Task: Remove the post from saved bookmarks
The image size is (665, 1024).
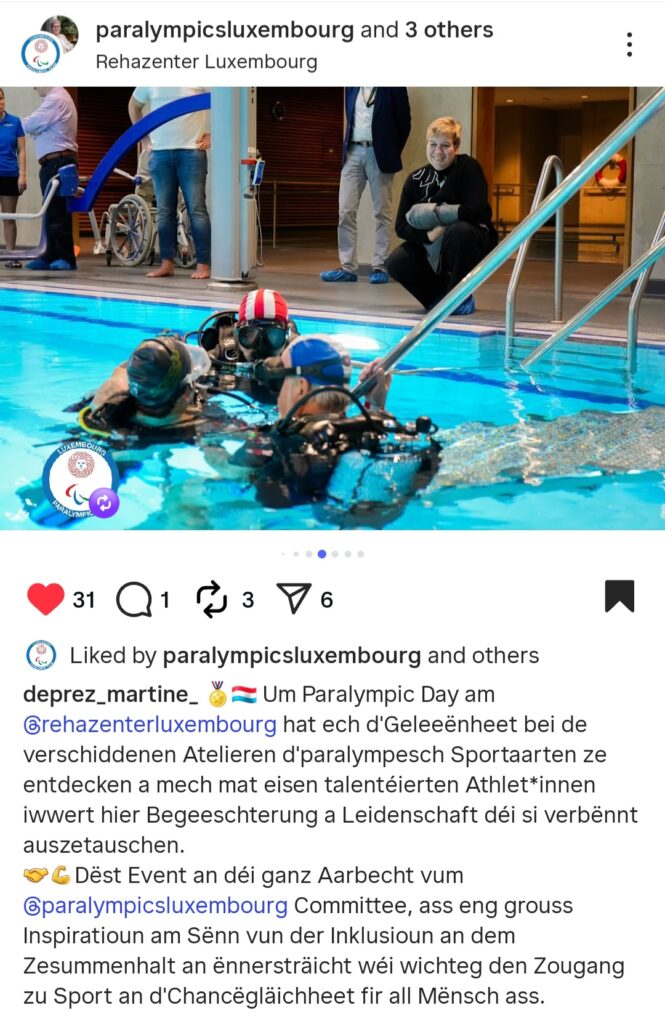Action: 619,597
